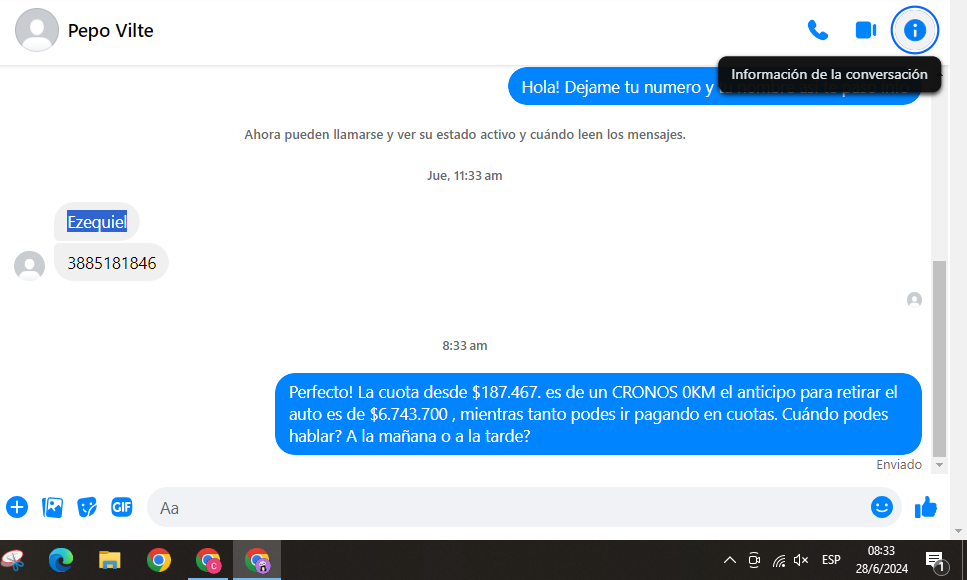Show hidden tray icons
Screen dimensions: 967x580
point(729,560)
